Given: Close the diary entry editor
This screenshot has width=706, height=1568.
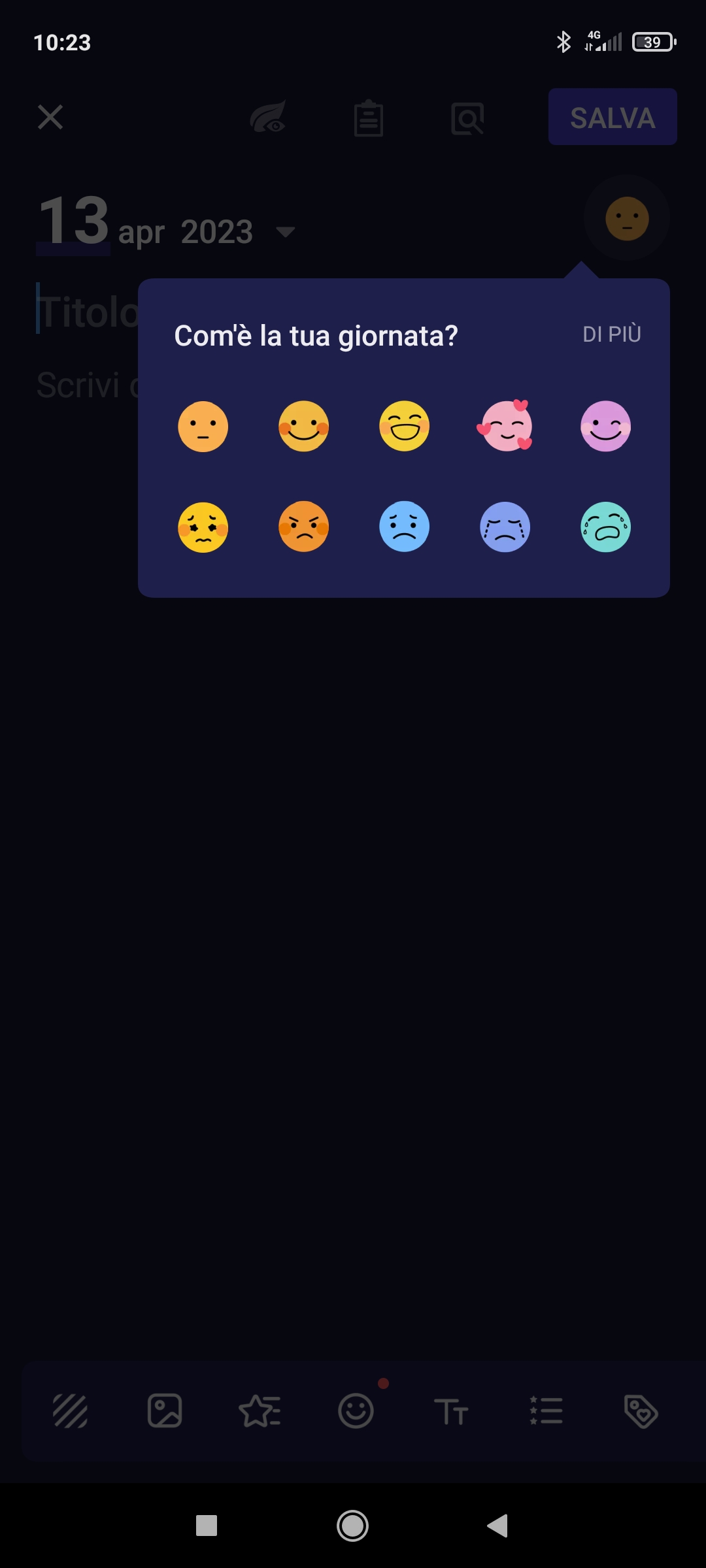Looking at the screenshot, I should point(50,118).
